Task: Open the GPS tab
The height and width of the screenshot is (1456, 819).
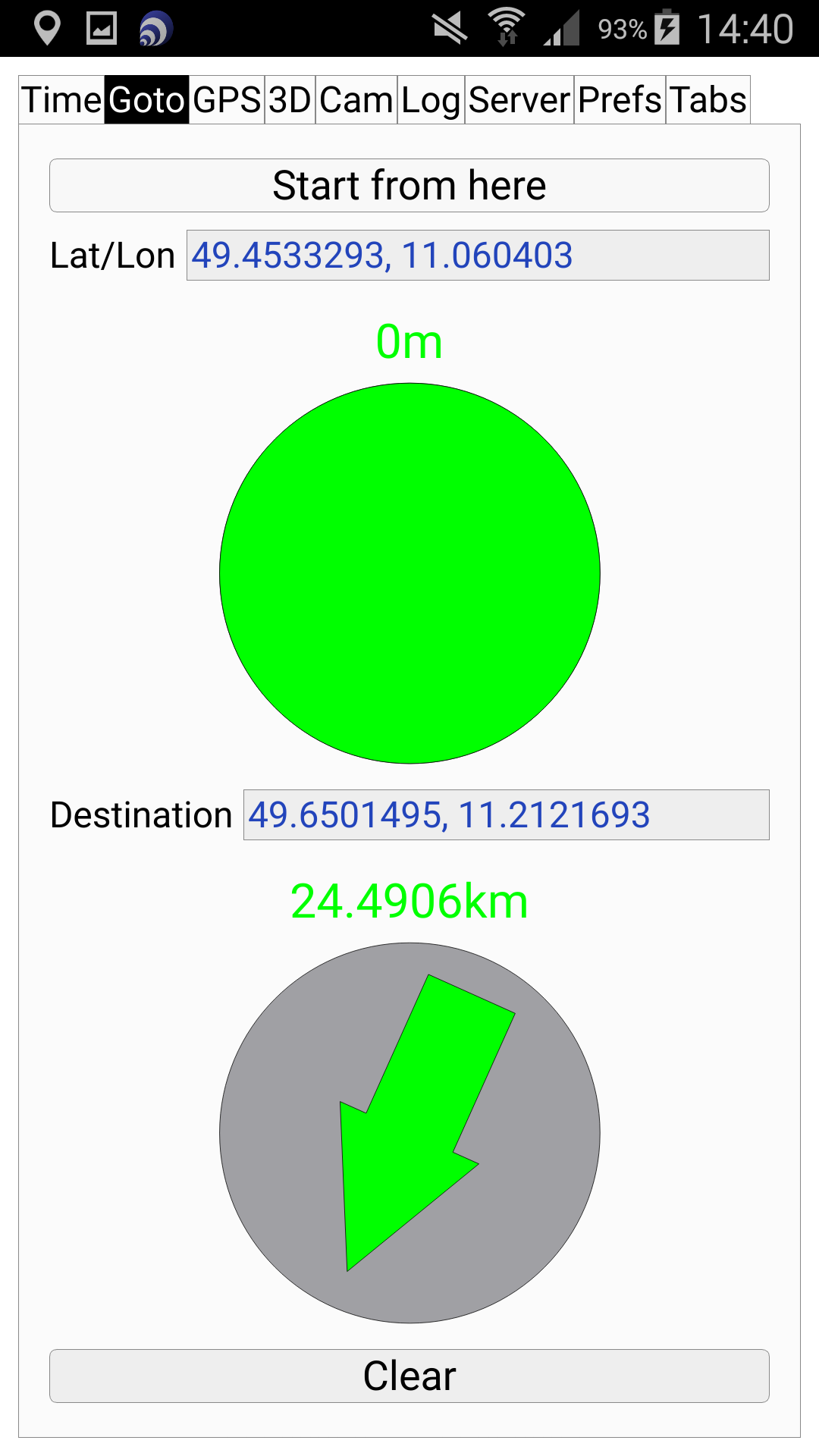Action: tap(227, 99)
